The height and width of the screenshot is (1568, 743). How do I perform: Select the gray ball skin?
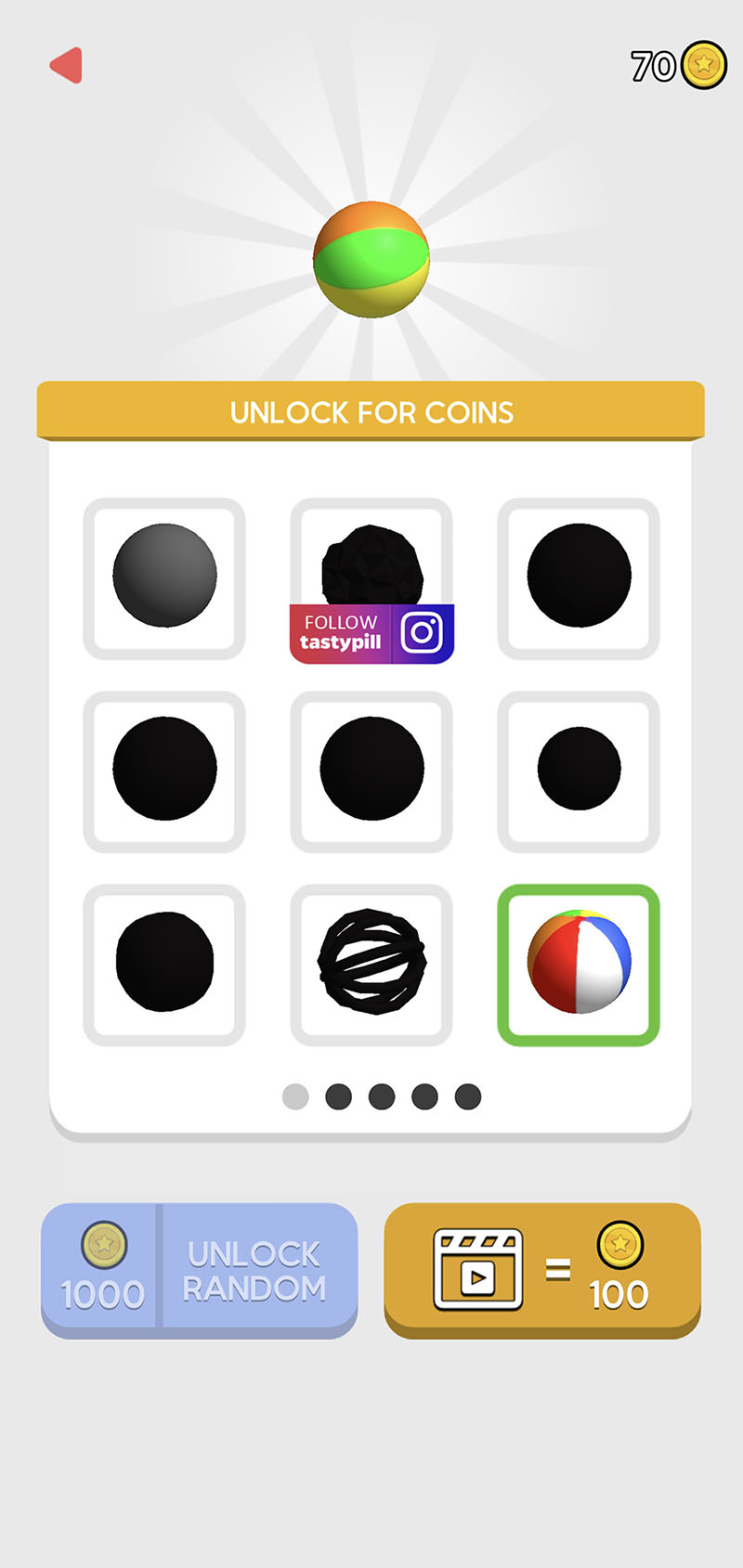point(164,577)
